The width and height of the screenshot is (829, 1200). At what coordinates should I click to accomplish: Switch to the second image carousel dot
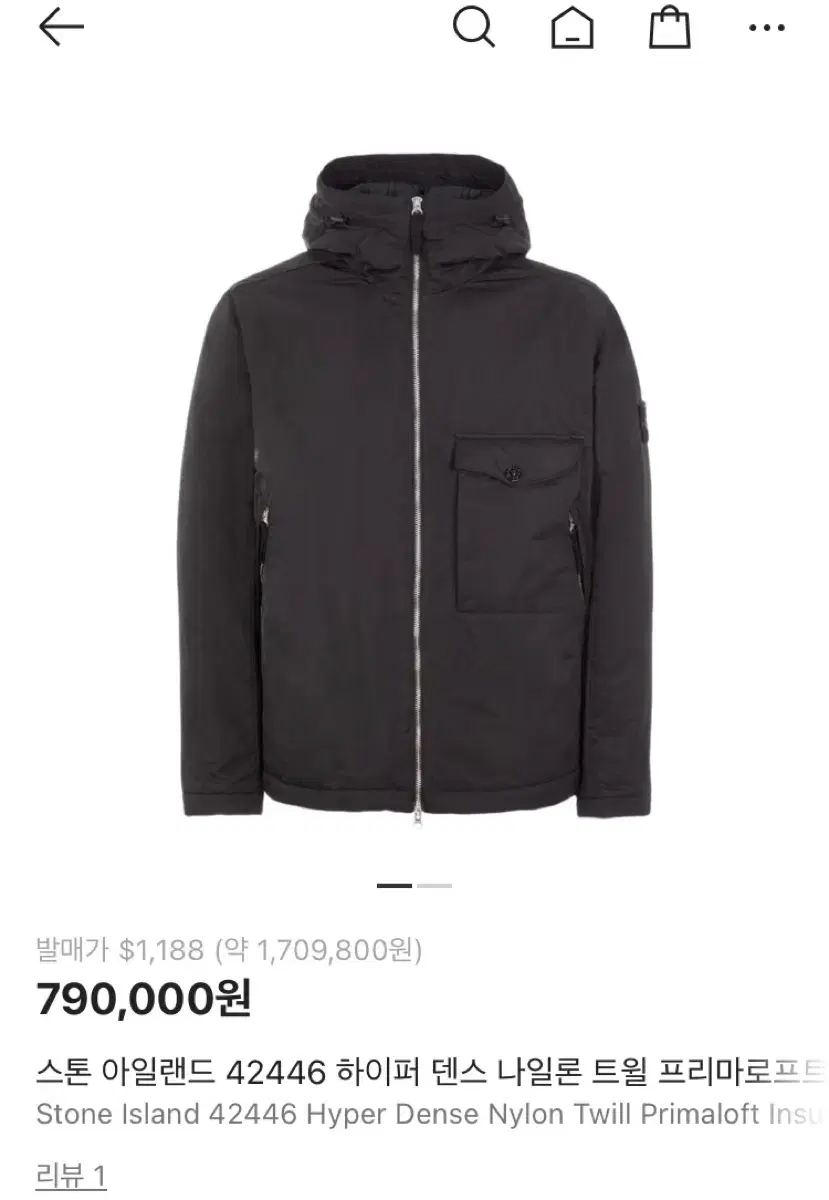coord(434,885)
